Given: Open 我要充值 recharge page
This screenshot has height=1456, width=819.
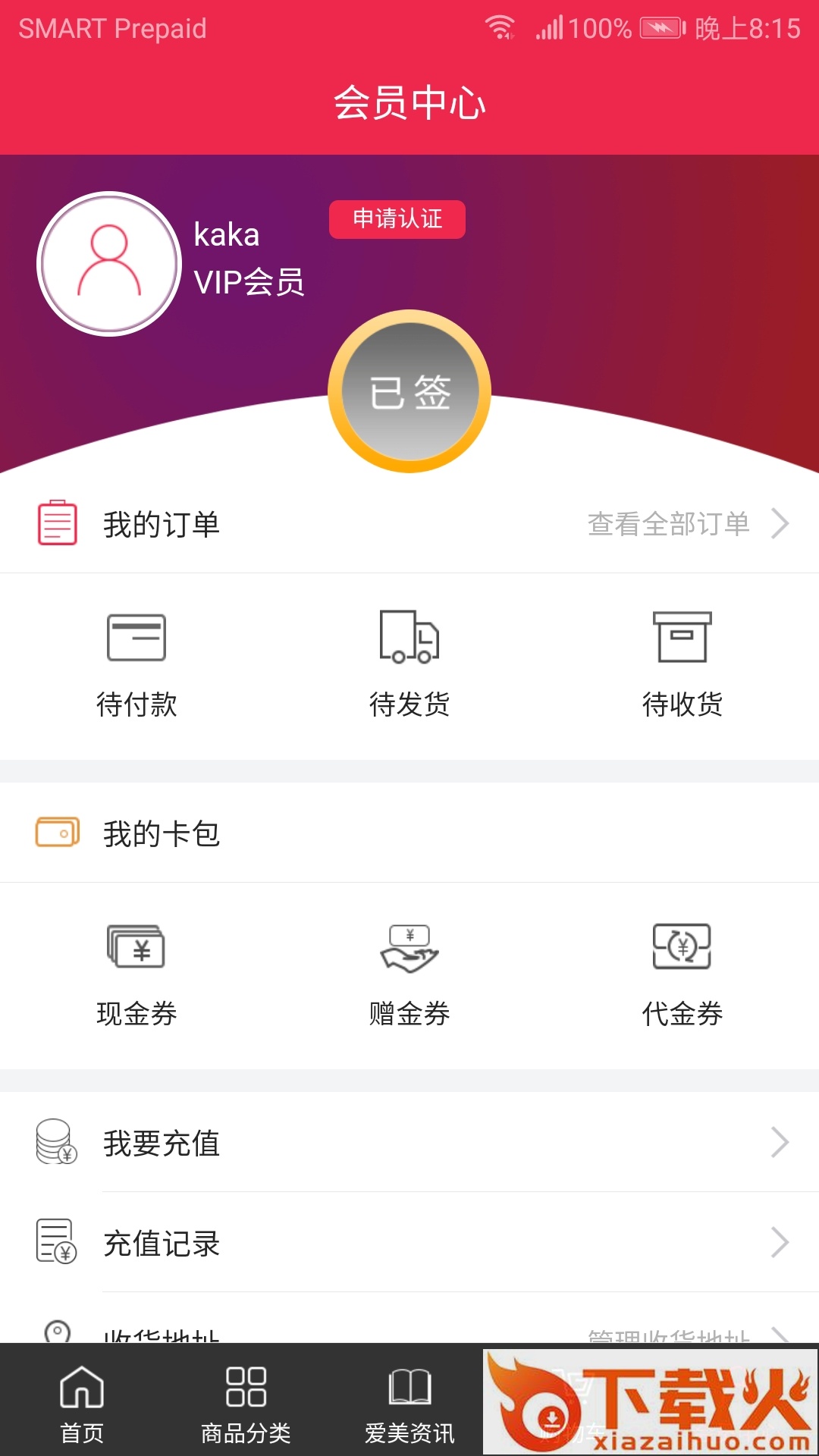Looking at the screenshot, I should 409,1145.
